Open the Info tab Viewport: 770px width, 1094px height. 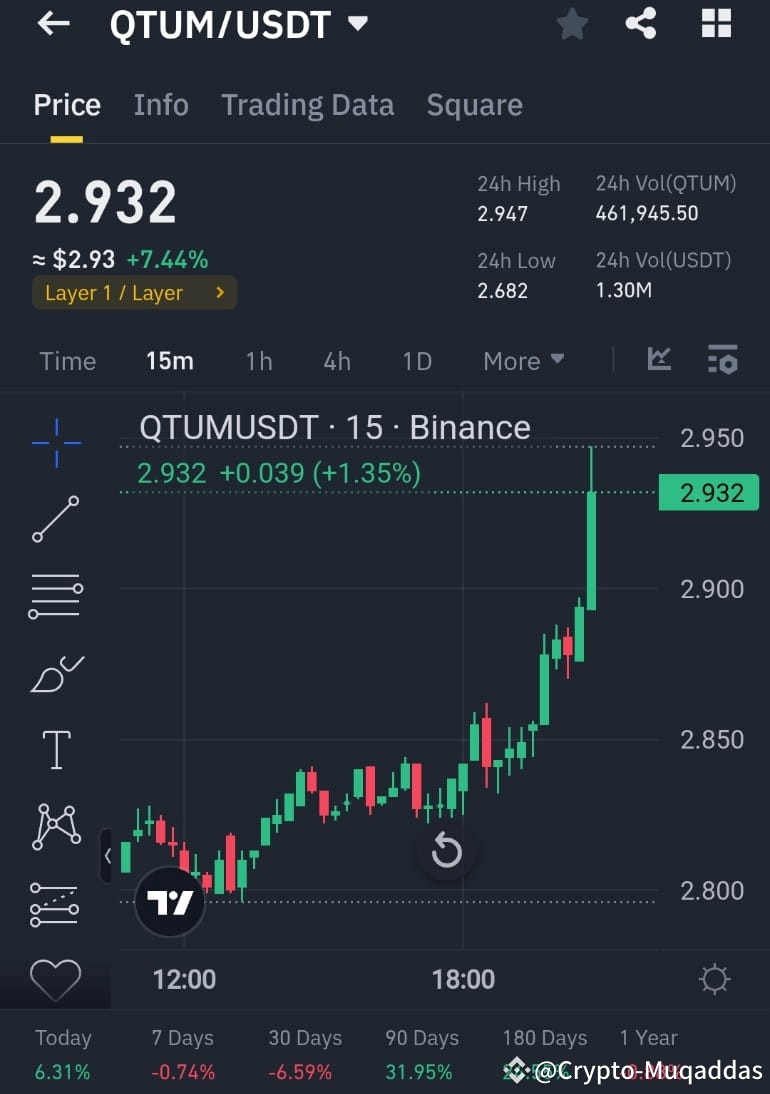point(161,104)
